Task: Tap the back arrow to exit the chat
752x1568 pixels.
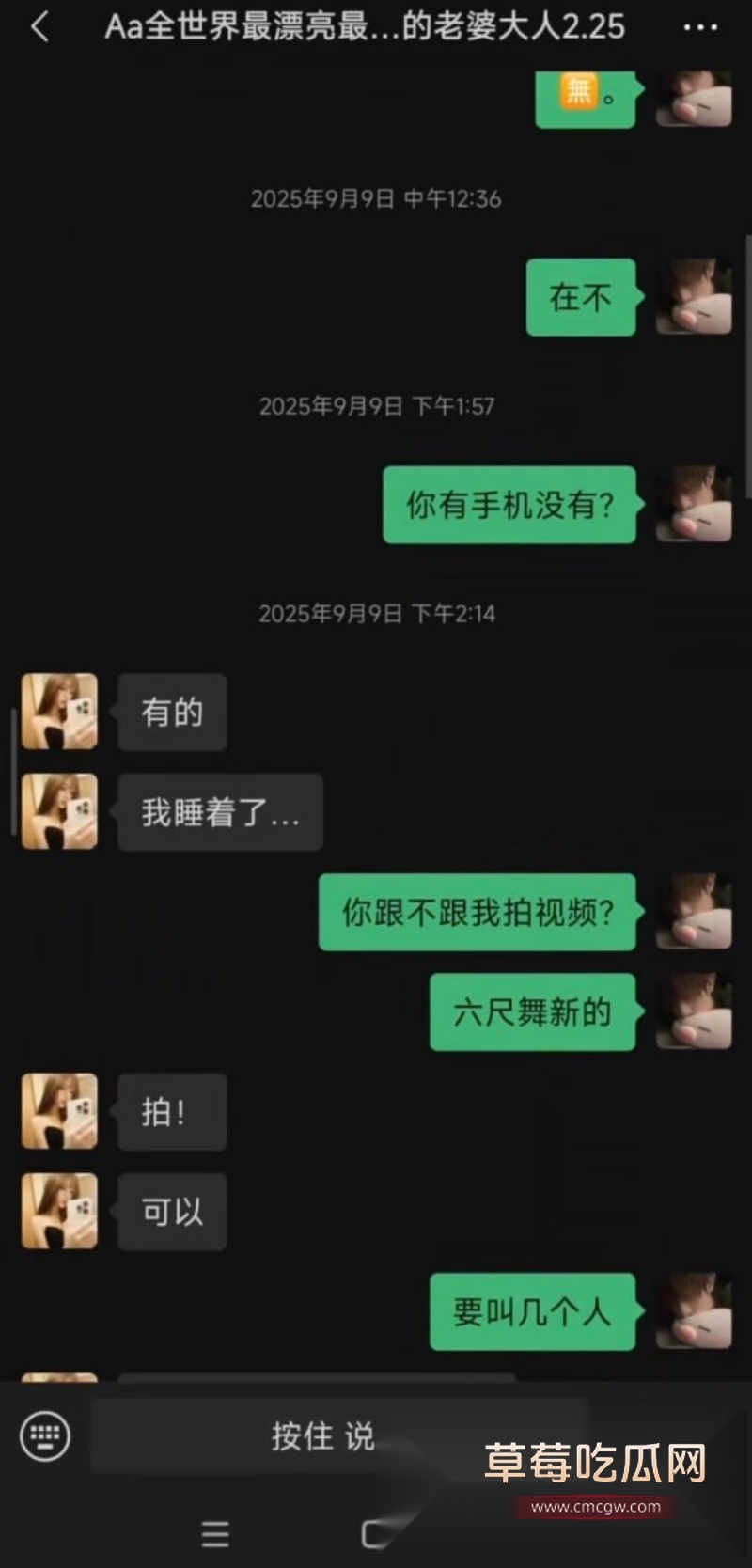Action: point(41,28)
